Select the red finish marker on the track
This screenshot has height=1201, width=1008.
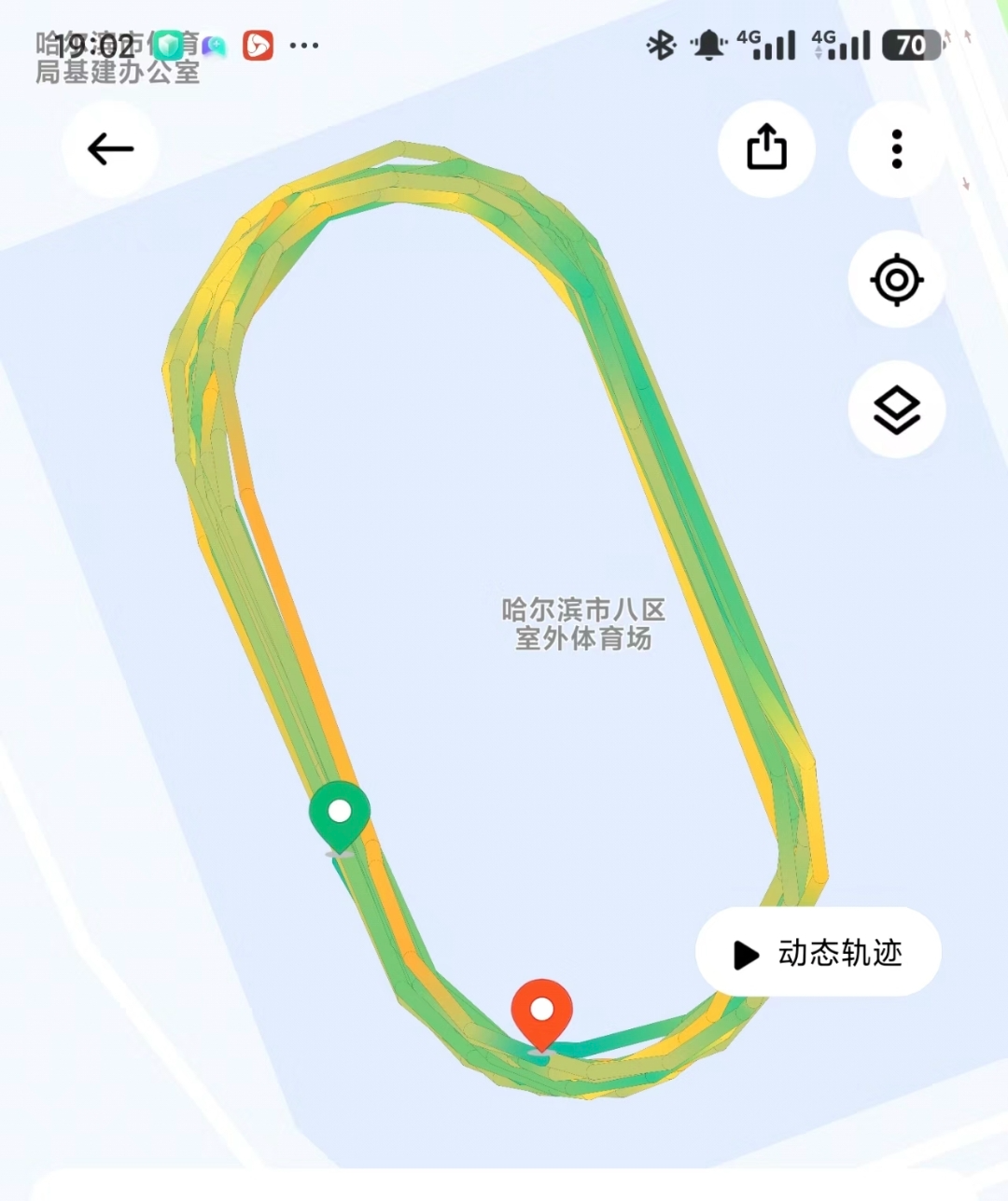542,1011
